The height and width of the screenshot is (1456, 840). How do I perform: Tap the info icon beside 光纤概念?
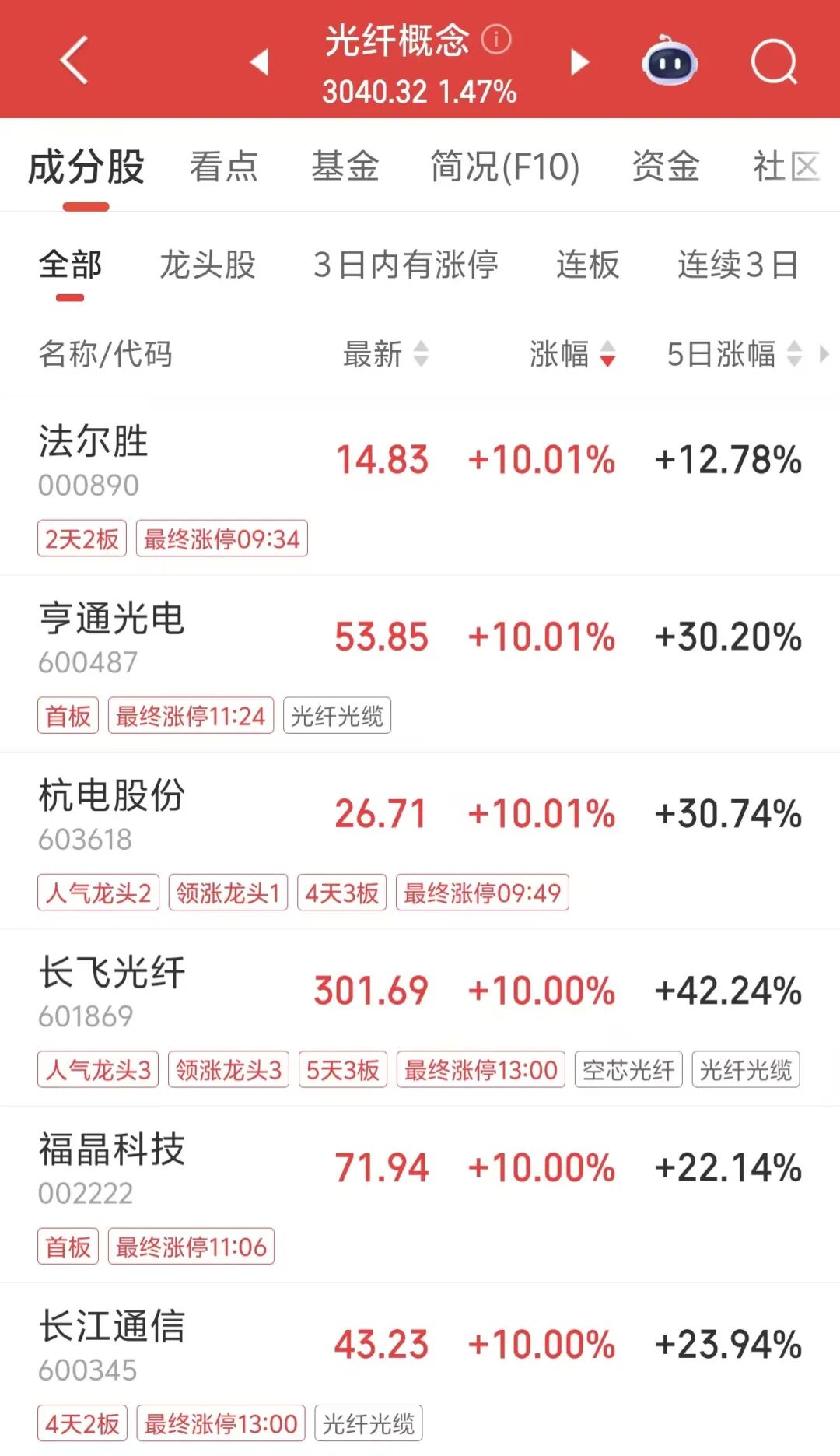tap(496, 39)
